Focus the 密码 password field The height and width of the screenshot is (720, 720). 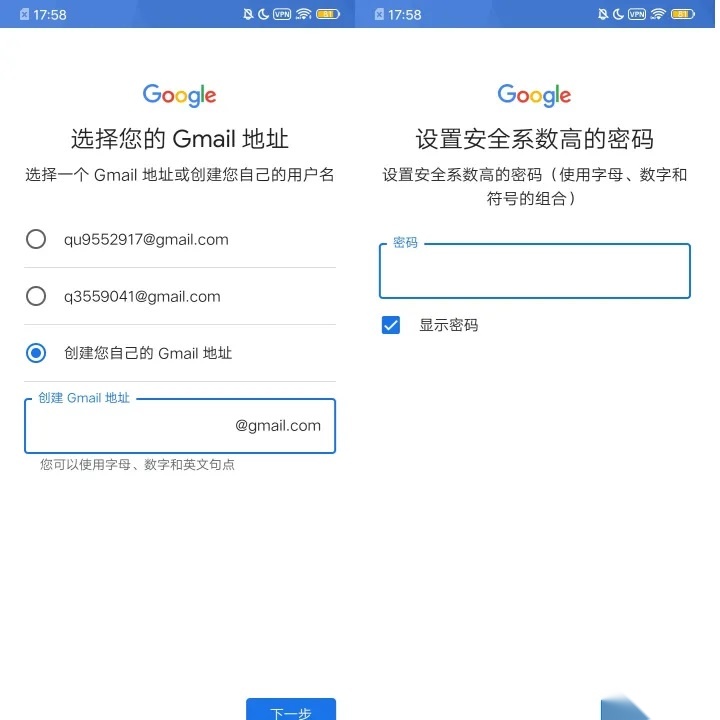tap(534, 271)
